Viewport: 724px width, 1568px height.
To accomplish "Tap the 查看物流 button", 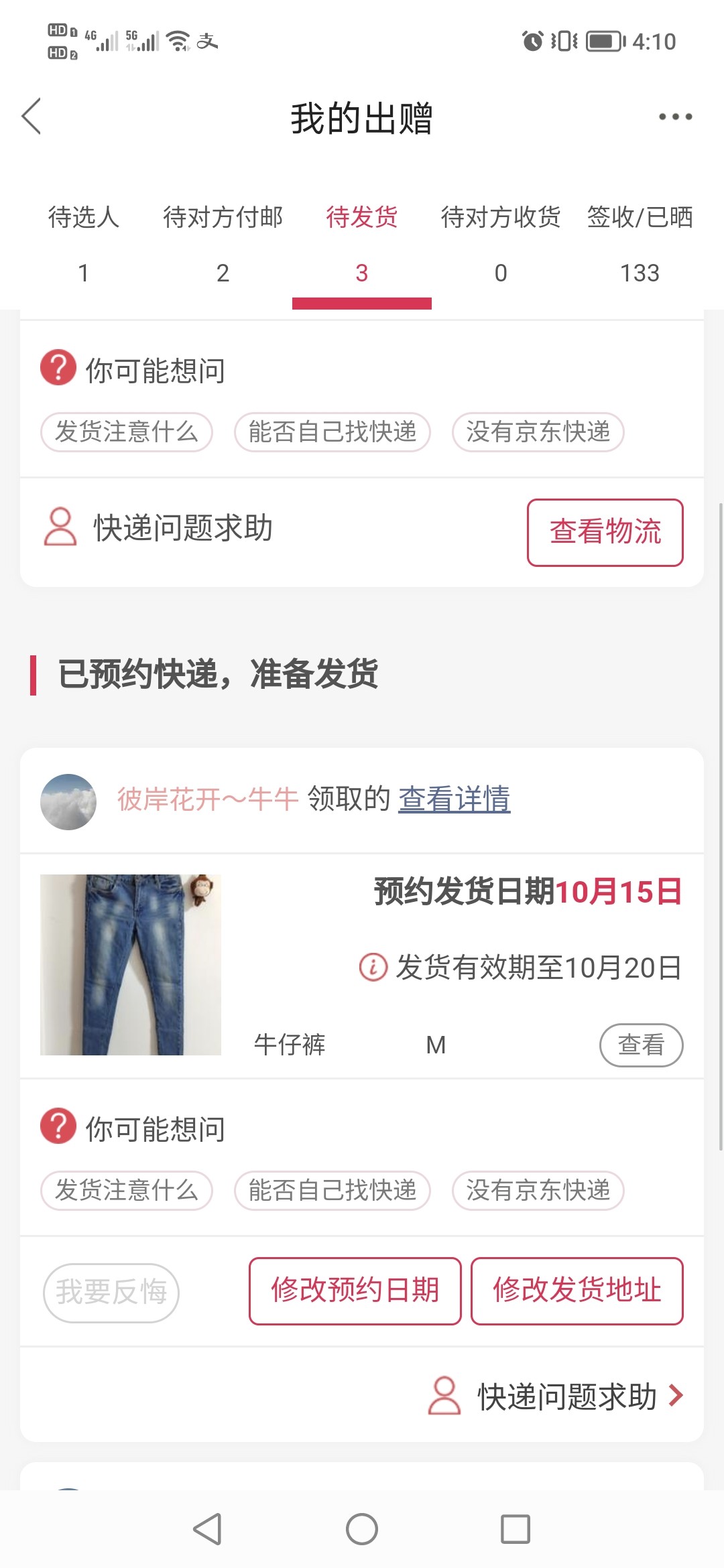I will pyautogui.click(x=605, y=533).
